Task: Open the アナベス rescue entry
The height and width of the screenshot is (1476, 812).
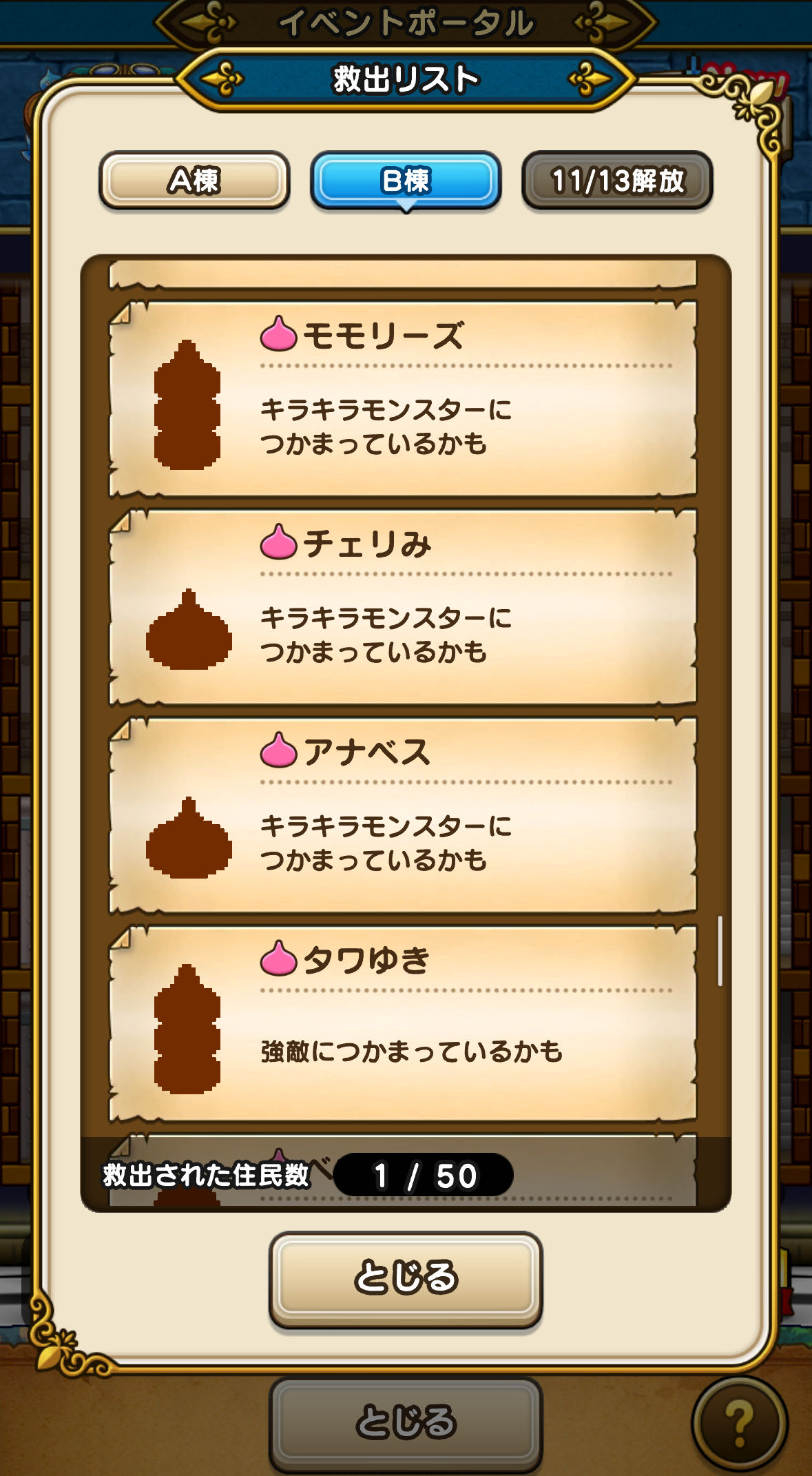Action: [x=403, y=815]
